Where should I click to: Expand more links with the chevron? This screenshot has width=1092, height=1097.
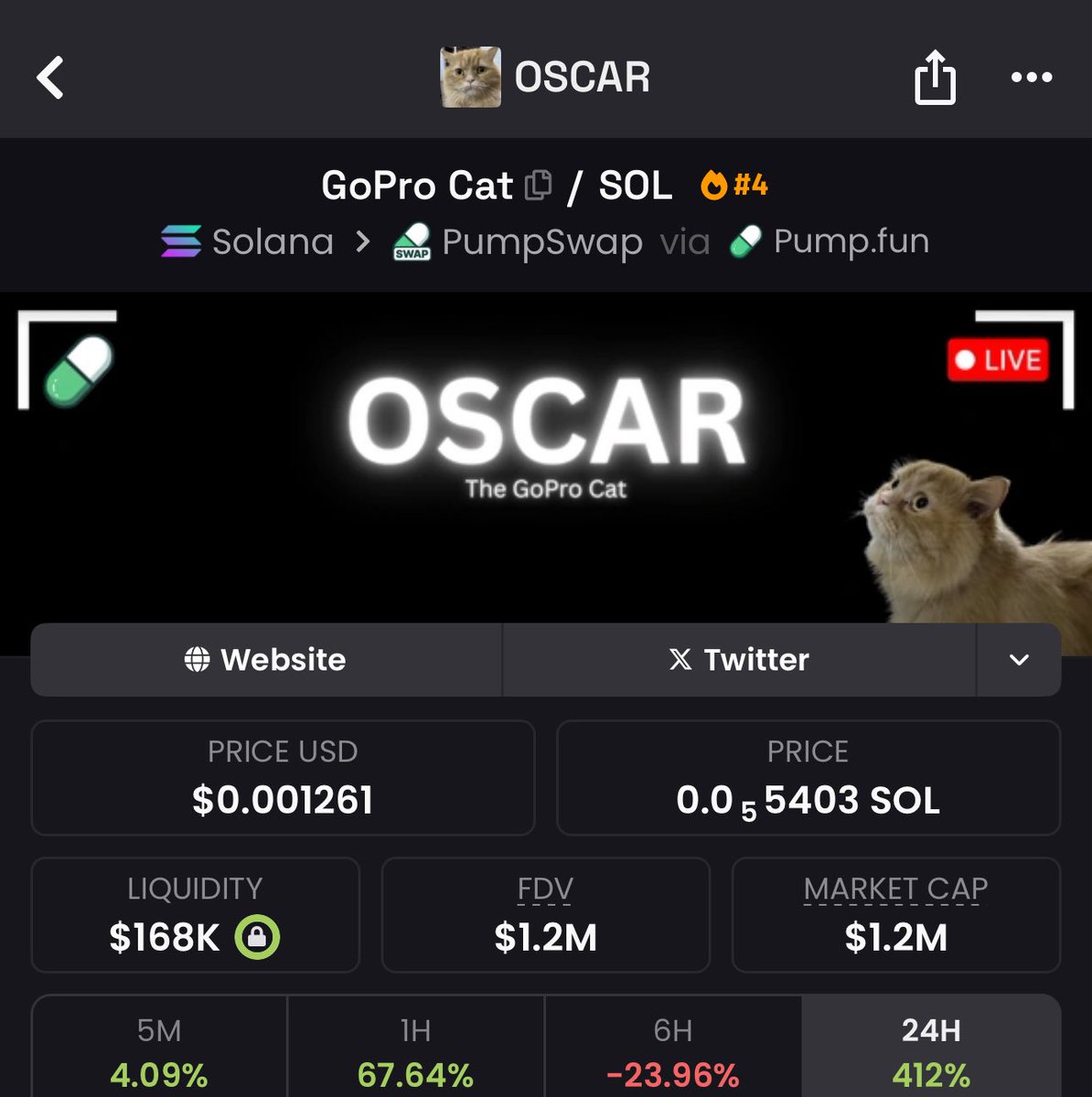[1019, 659]
